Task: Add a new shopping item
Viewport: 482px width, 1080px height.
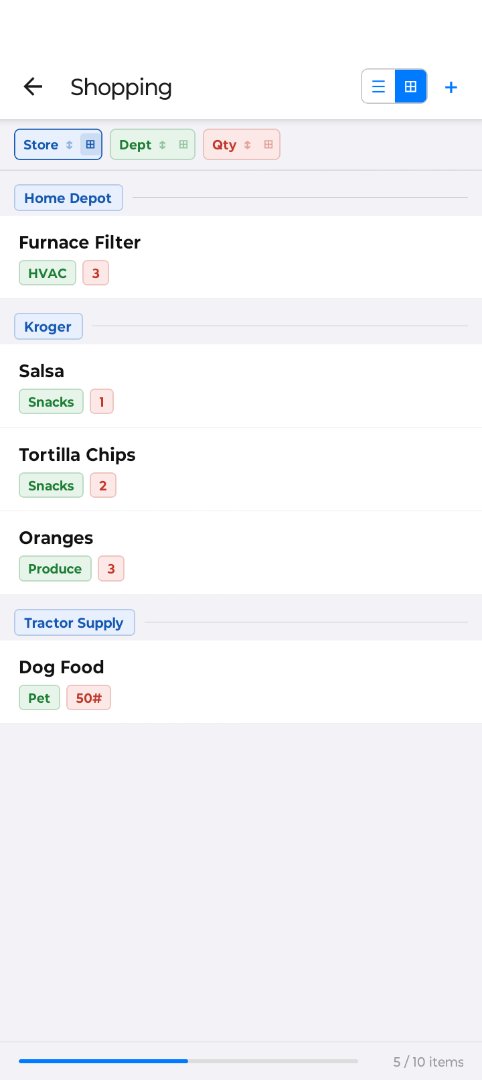Action: click(451, 87)
